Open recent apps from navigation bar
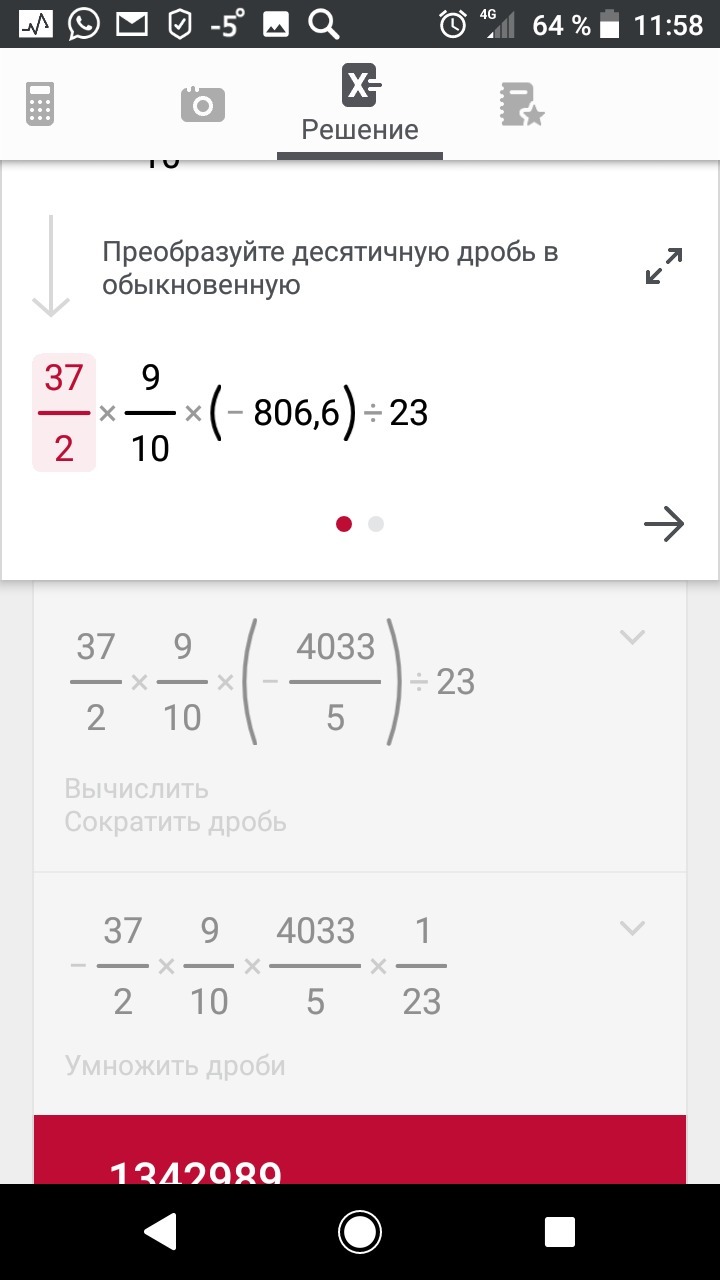The width and height of the screenshot is (720, 1280). [559, 1231]
